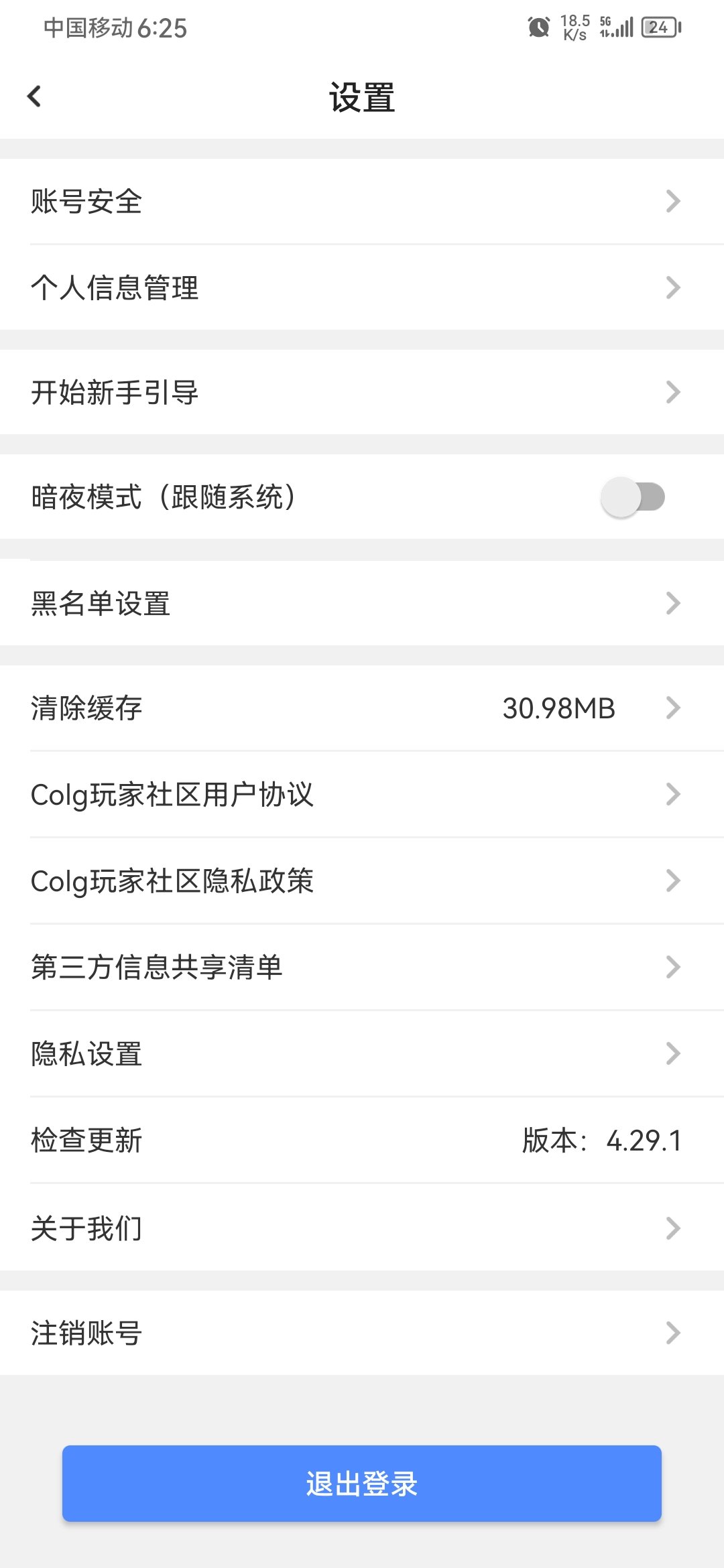
Task: Tap 清除缓存 to clear 30.98MB
Action: pos(362,708)
